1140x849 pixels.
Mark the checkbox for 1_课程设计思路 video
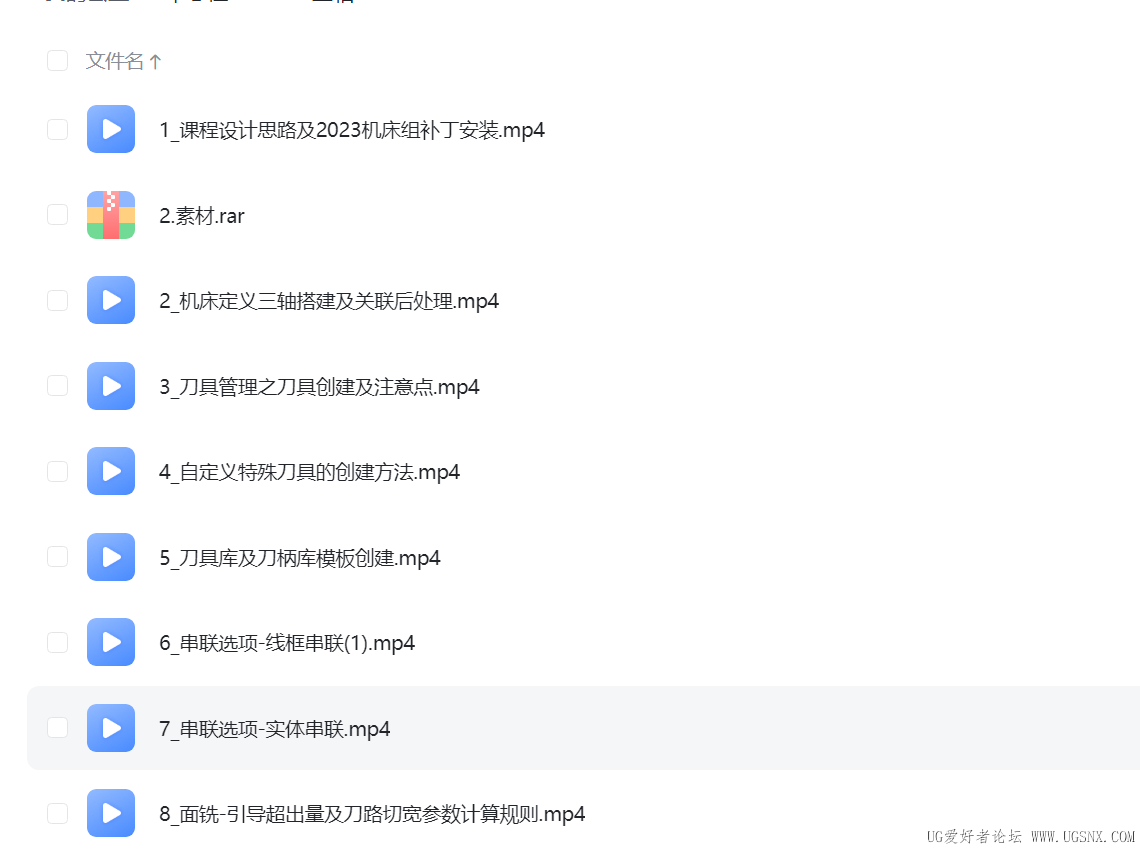pos(57,130)
